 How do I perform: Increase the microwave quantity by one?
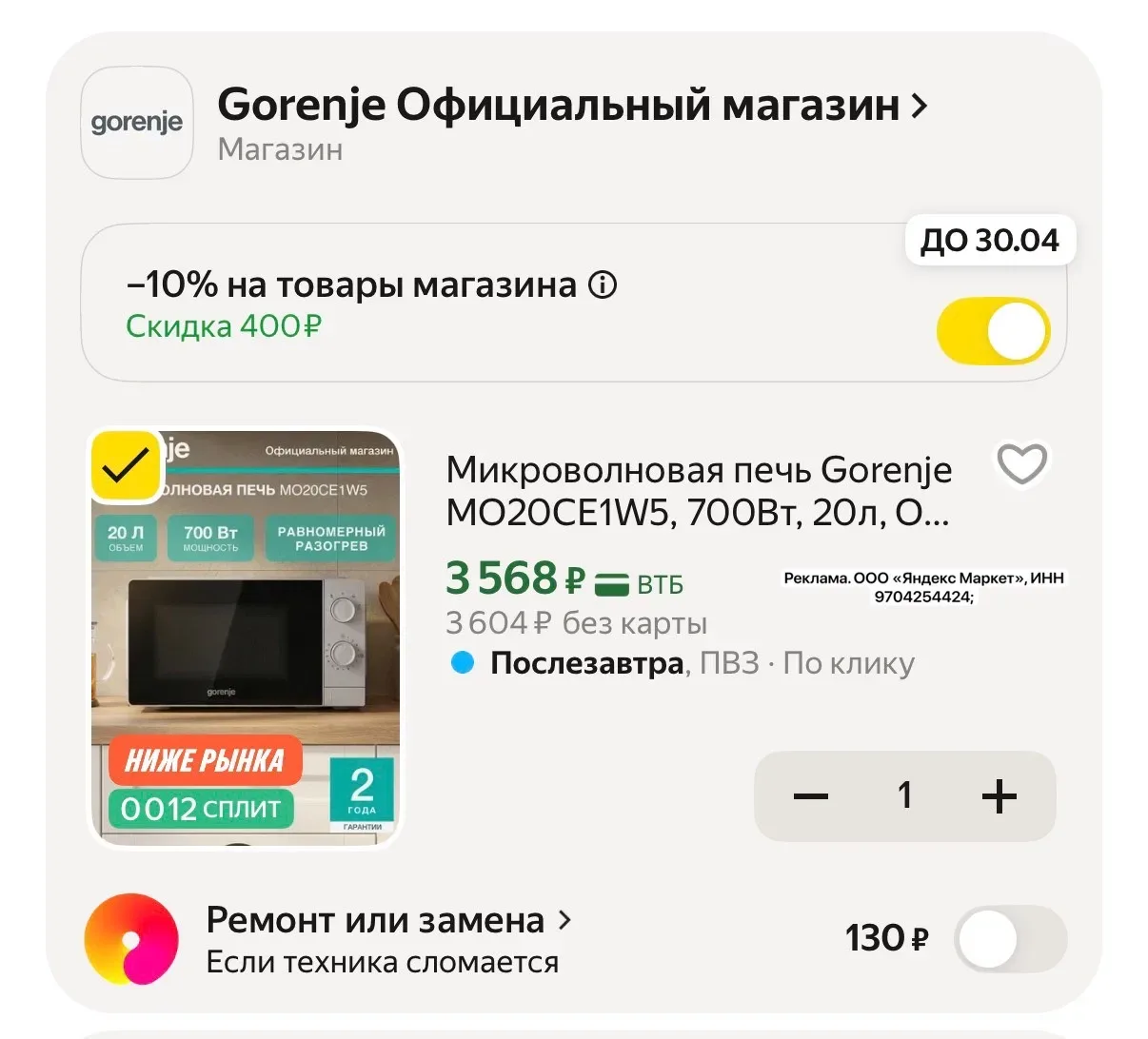point(999,796)
